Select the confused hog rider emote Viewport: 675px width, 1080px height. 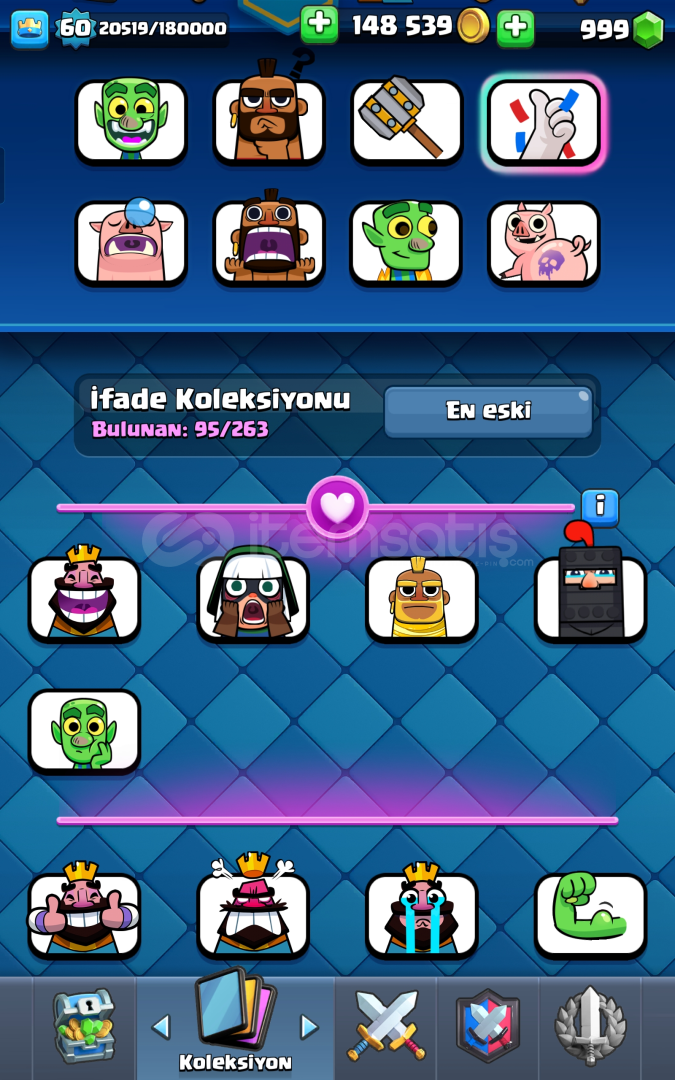pos(268,118)
